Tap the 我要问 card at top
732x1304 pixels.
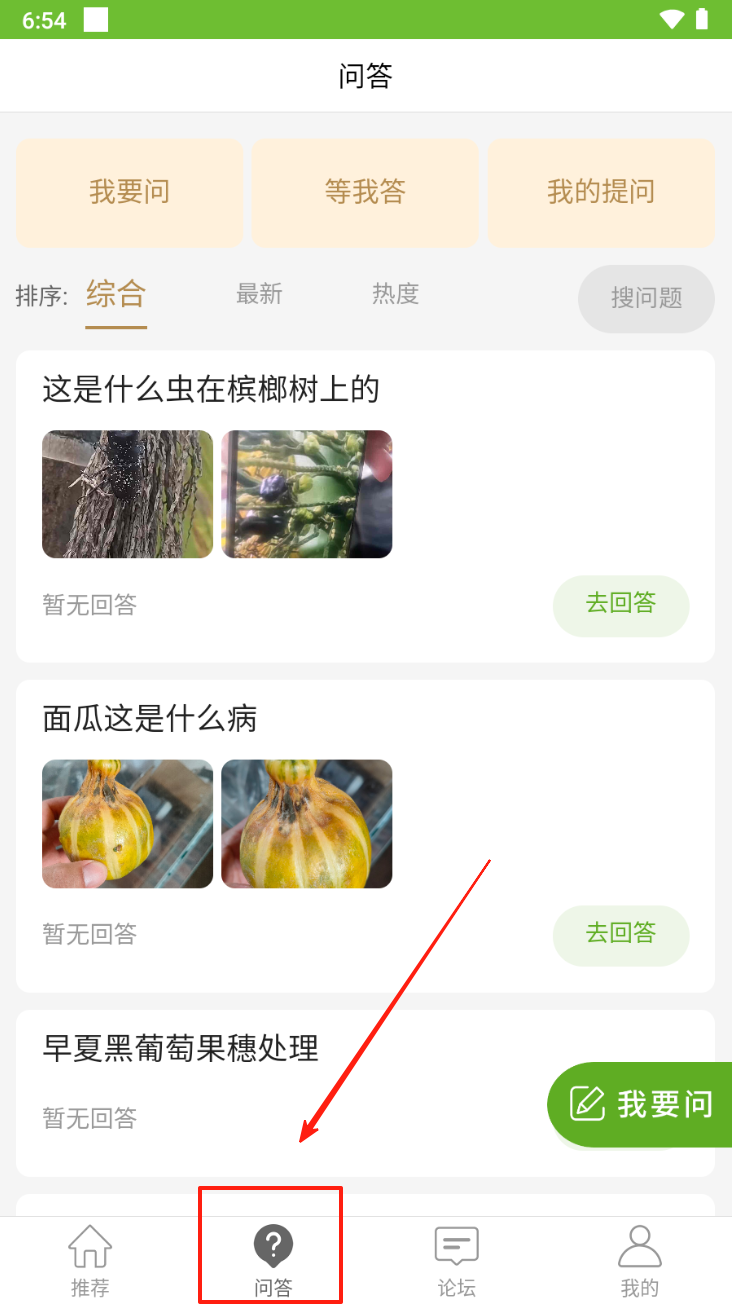[x=129, y=192]
